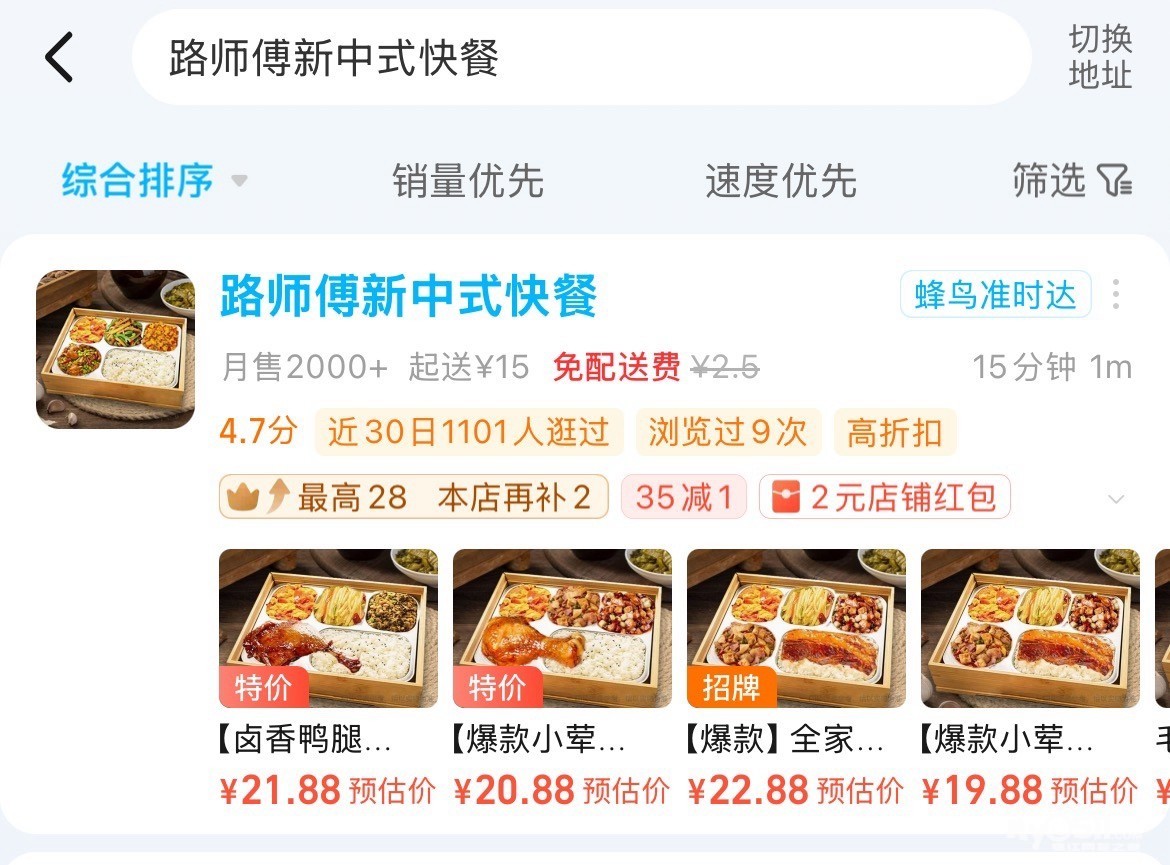The image size is (1170, 865).
Task: Sort results by 速度优先
Action: tap(780, 181)
